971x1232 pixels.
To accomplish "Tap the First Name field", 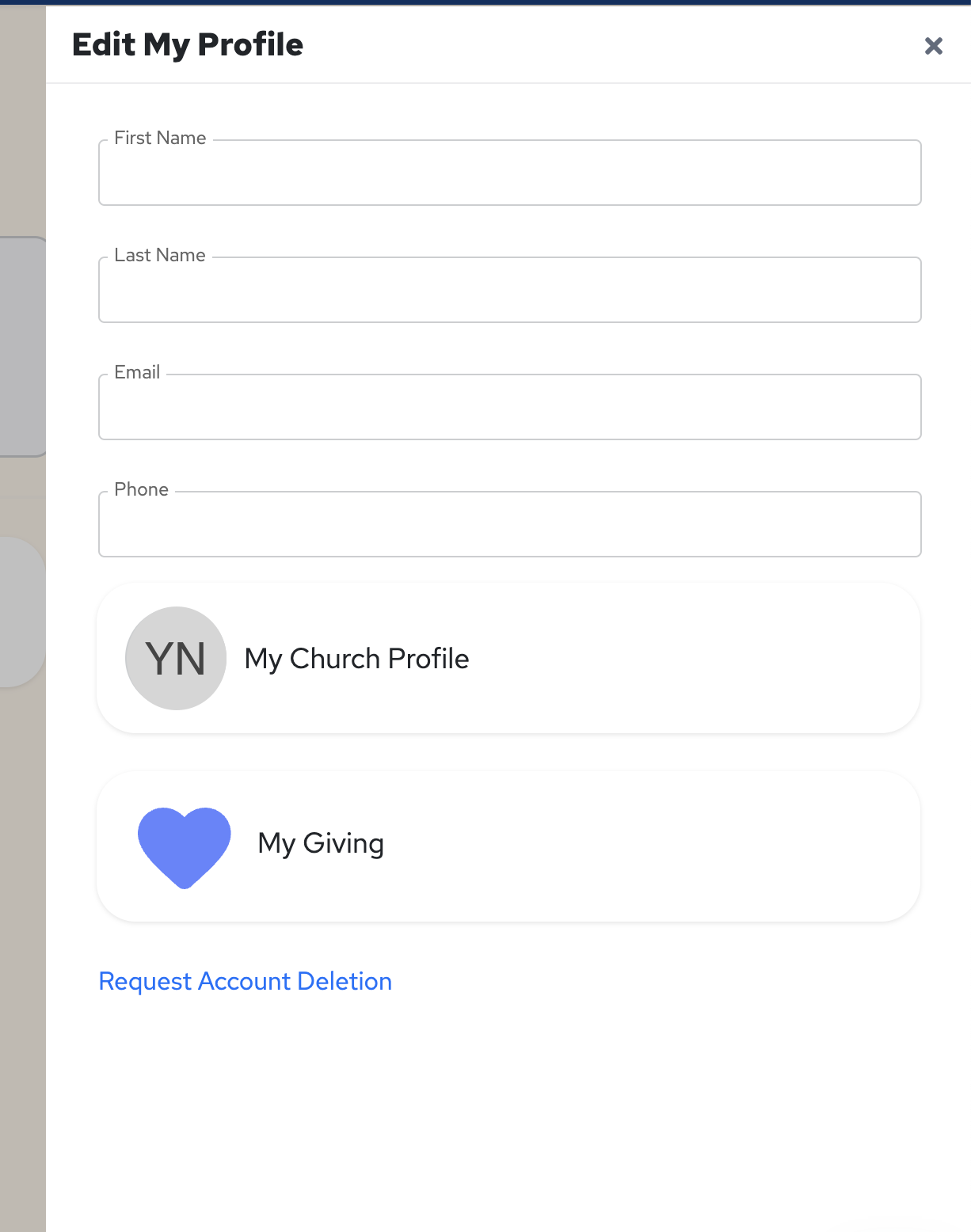I will 509,174.
